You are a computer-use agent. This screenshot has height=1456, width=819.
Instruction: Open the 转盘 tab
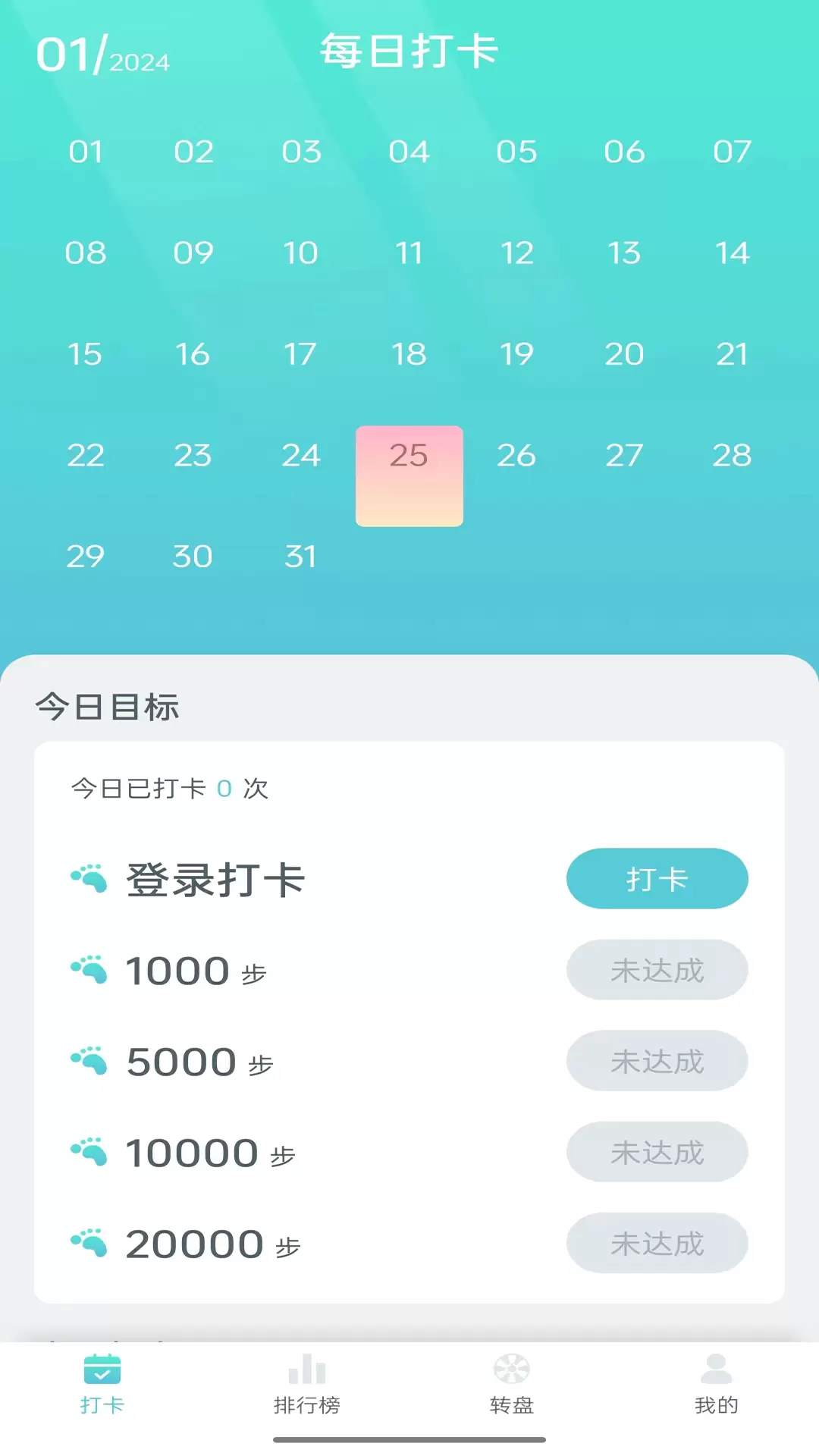(x=512, y=1384)
